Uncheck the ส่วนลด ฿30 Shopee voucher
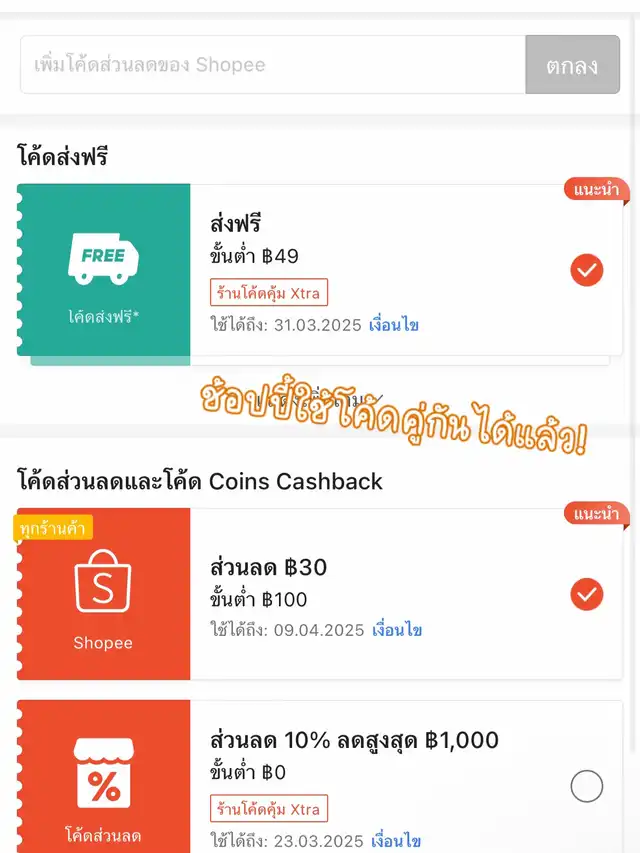The image size is (640, 853). tap(587, 595)
